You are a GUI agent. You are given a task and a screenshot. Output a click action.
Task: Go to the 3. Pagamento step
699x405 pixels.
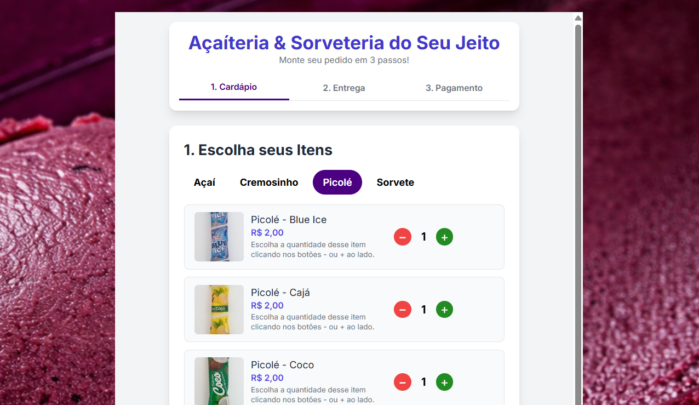pos(454,88)
